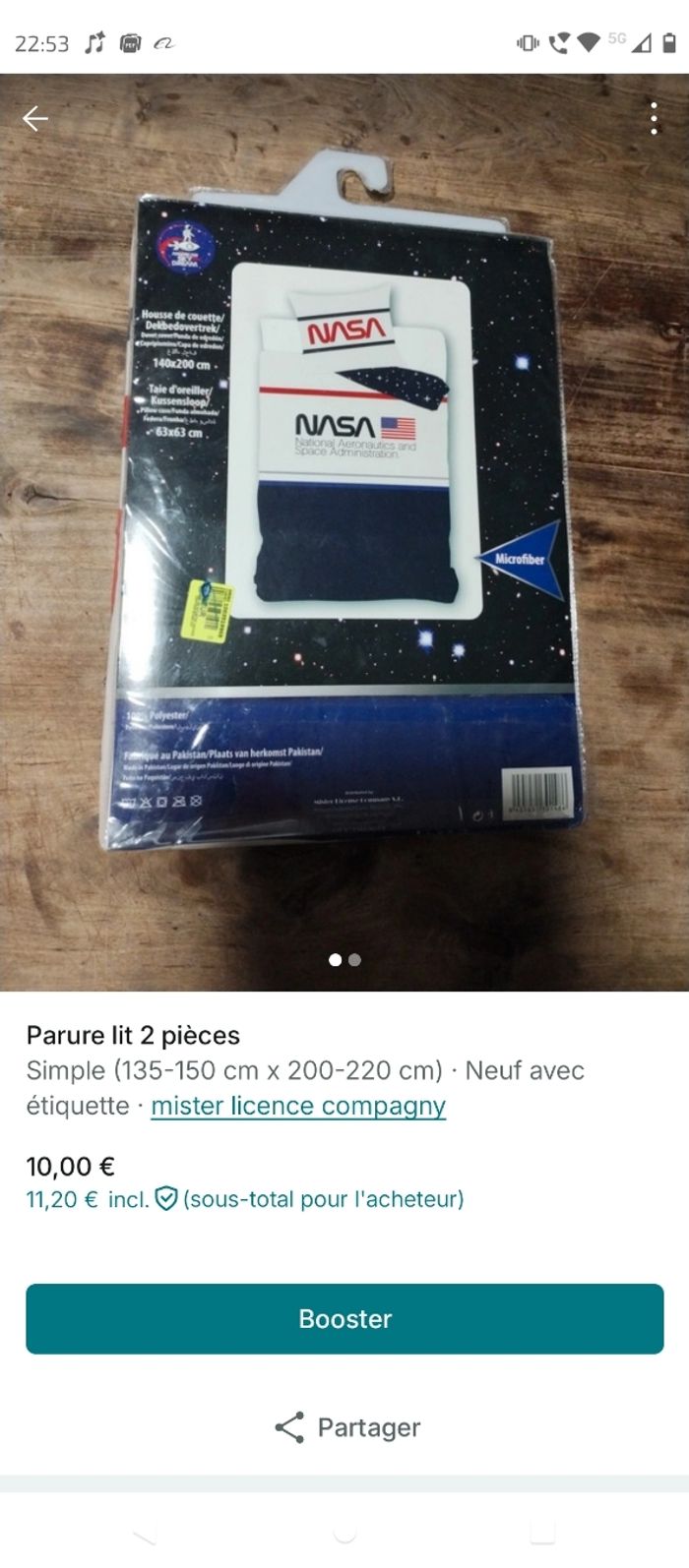View the buyer protection shield info
Image resolution: width=689 pixels, height=1568 pixels.
tap(166, 1199)
